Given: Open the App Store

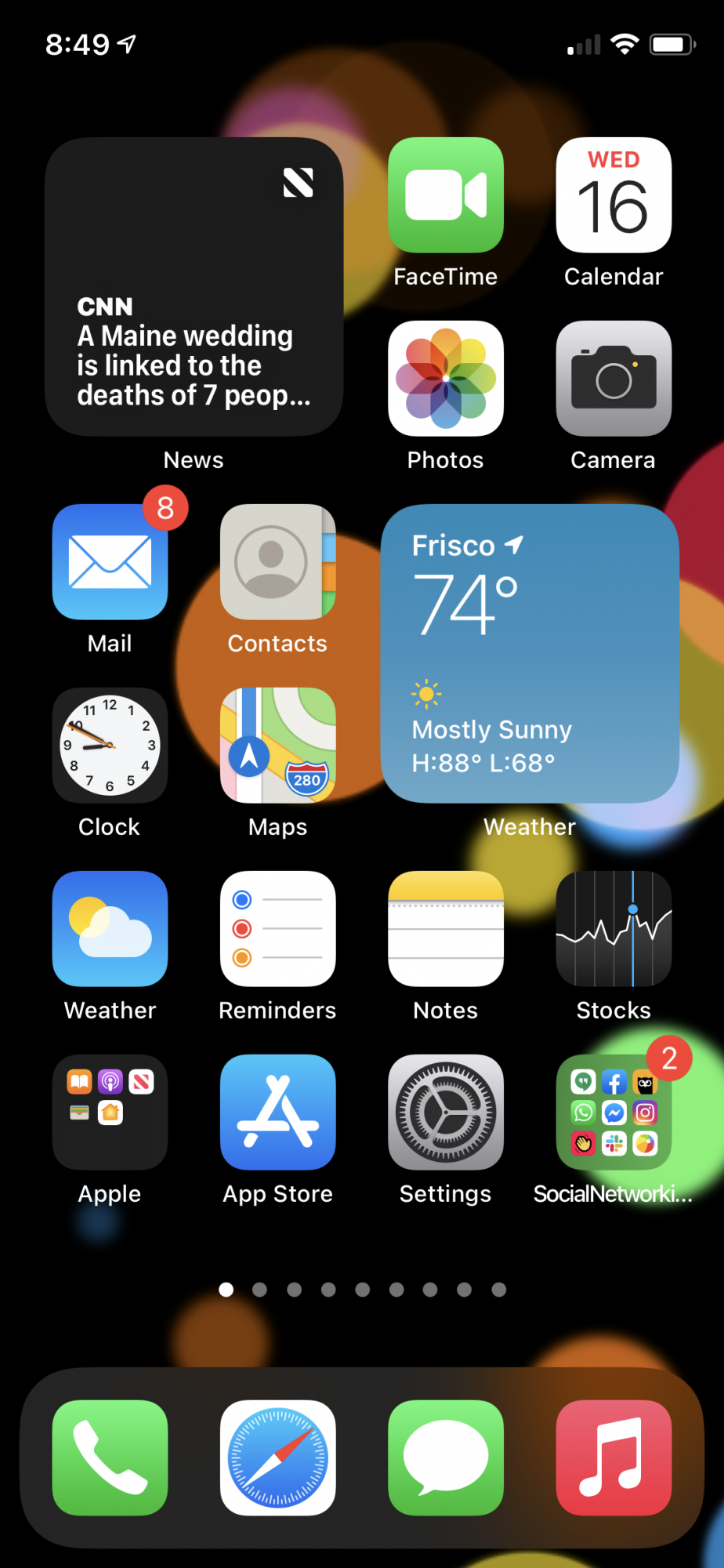Looking at the screenshot, I should point(278,1112).
